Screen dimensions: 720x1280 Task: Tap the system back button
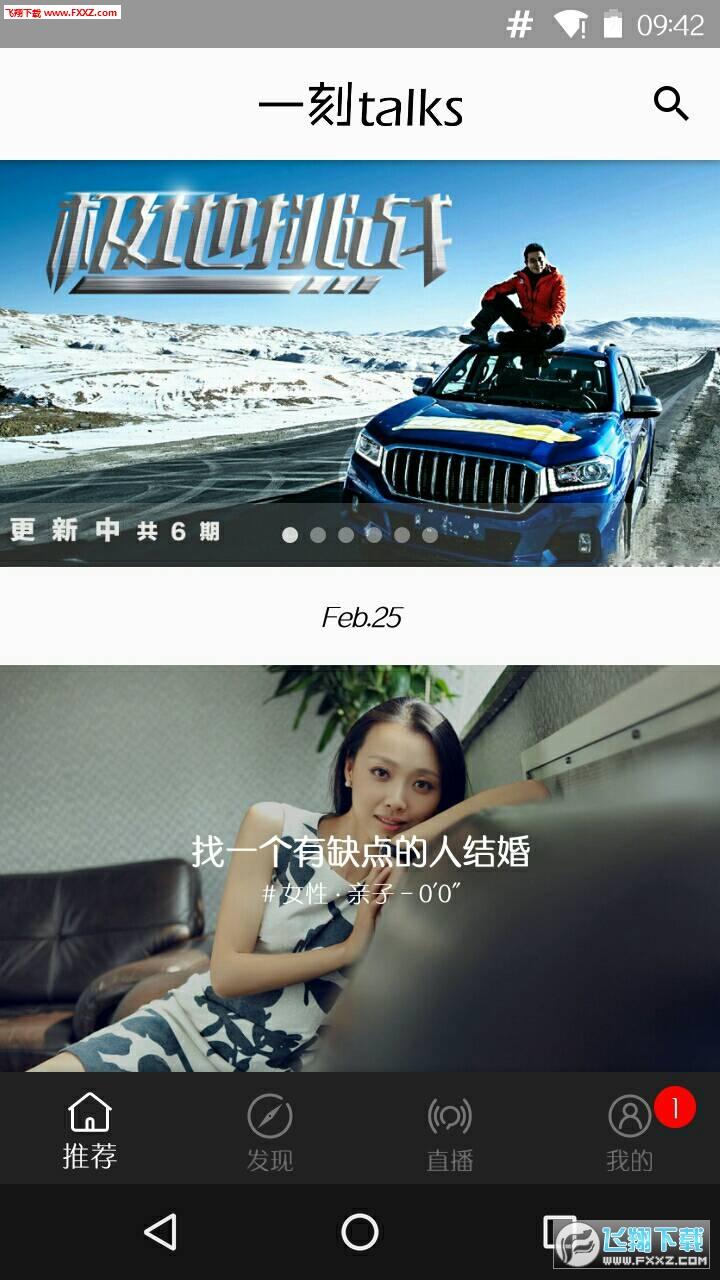point(160,1232)
